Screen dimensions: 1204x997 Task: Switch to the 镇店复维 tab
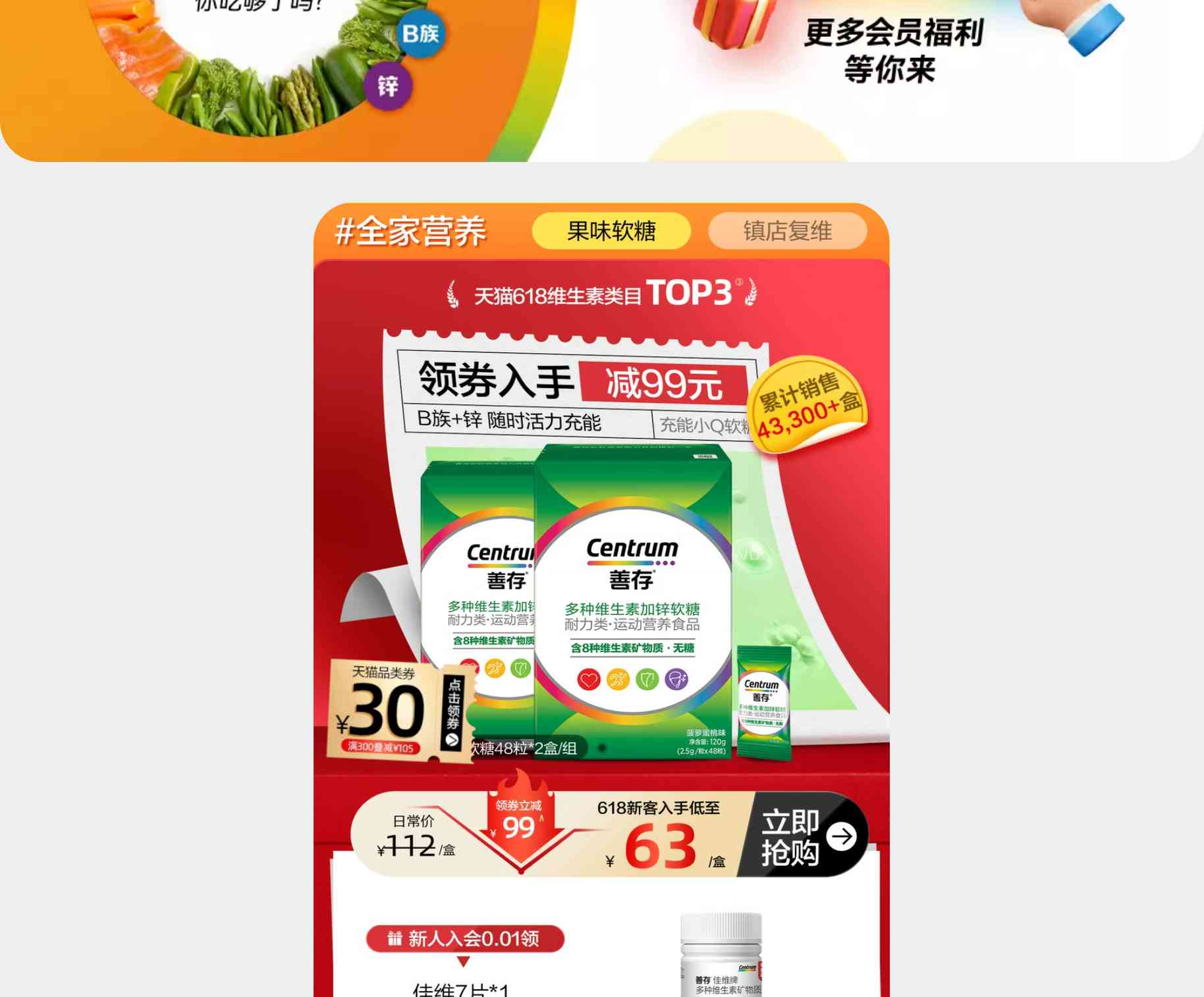787,231
